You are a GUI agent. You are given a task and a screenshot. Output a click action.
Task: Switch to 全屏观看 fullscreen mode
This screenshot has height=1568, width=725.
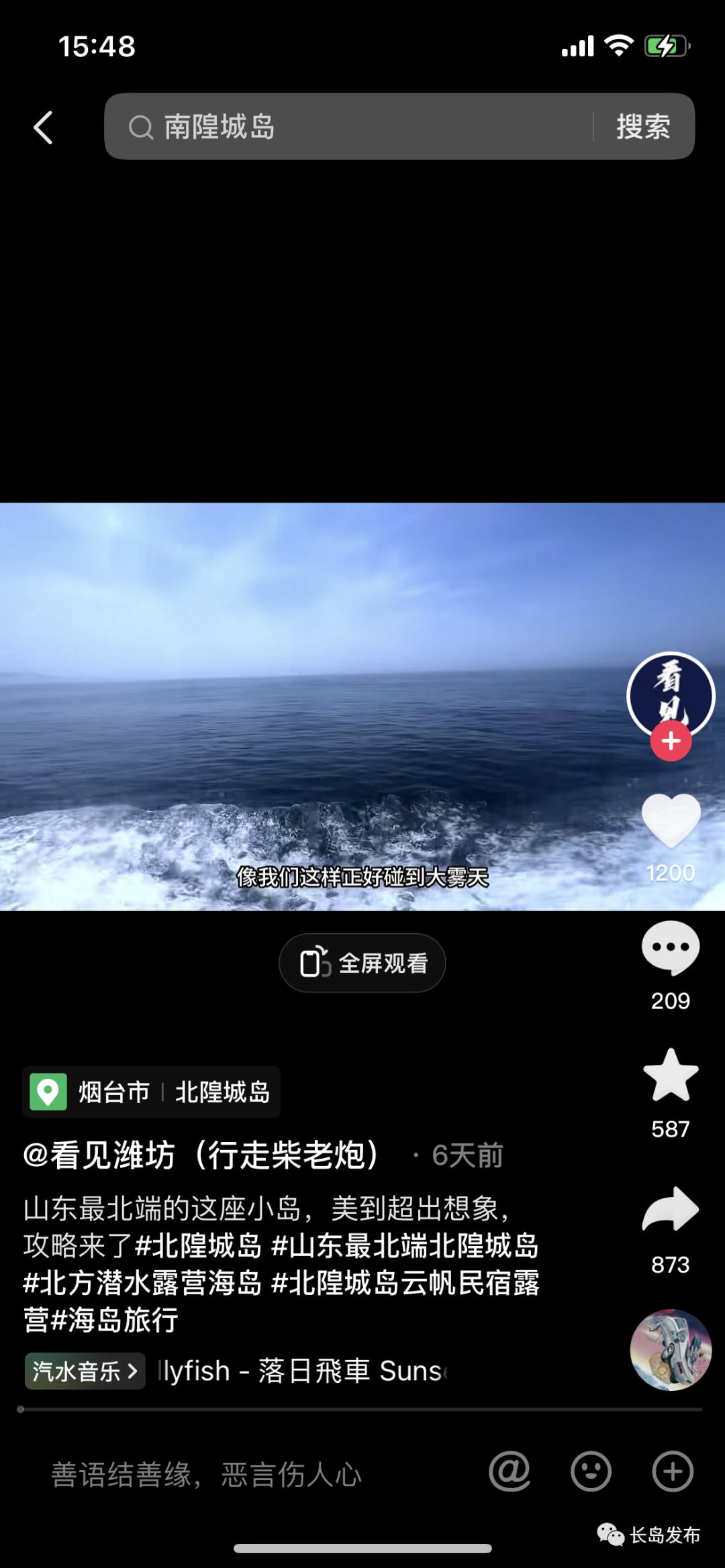point(362,963)
